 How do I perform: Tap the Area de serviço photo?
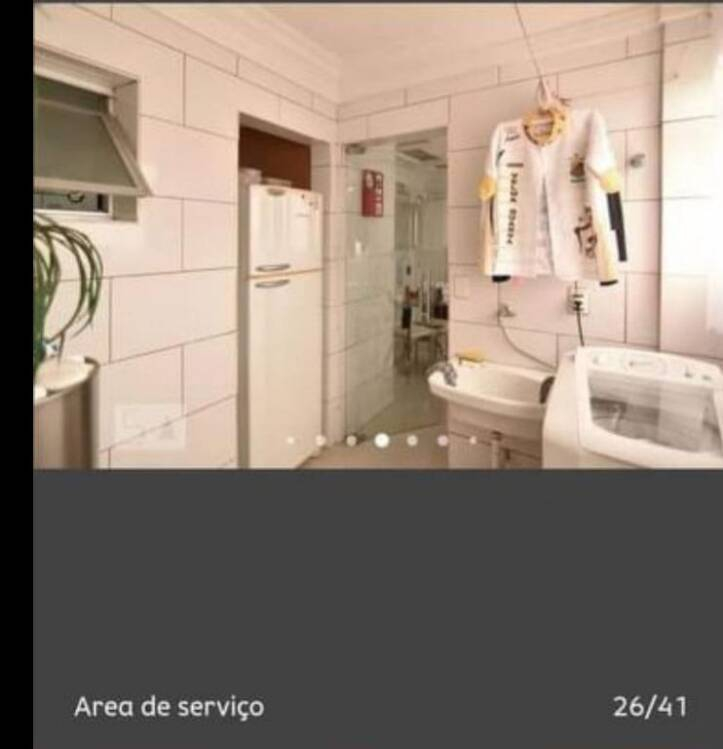pyautogui.click(x=378, y=236)
